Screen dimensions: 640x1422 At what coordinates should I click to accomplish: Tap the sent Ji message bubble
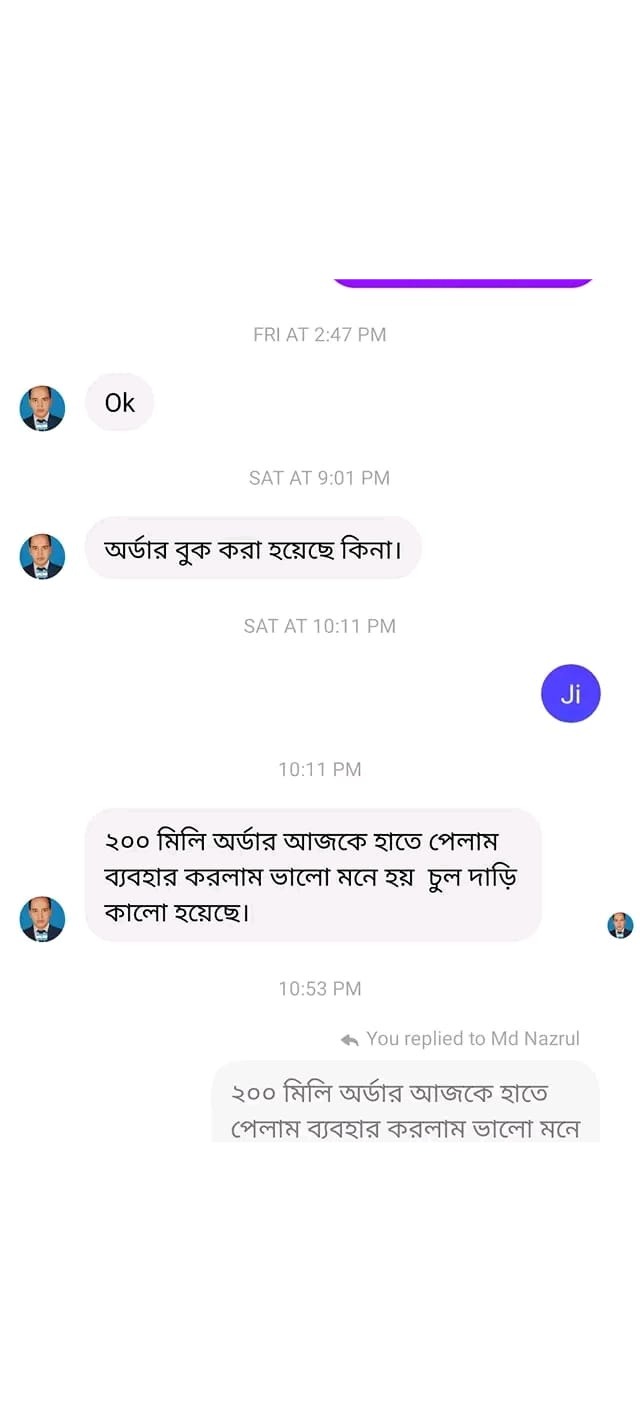point(570,693)
